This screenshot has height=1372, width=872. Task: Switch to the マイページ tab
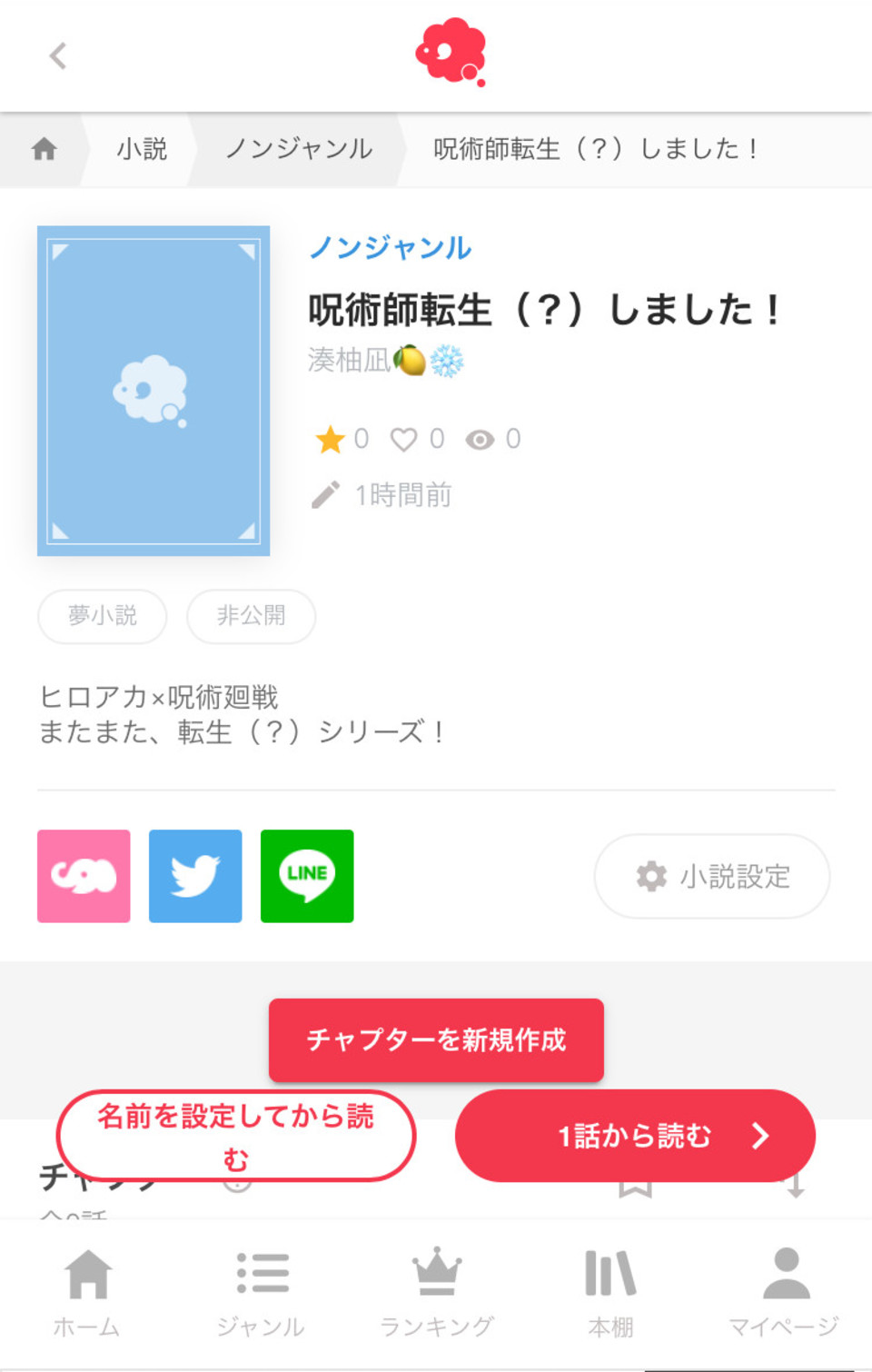[x=785, y=1292]
